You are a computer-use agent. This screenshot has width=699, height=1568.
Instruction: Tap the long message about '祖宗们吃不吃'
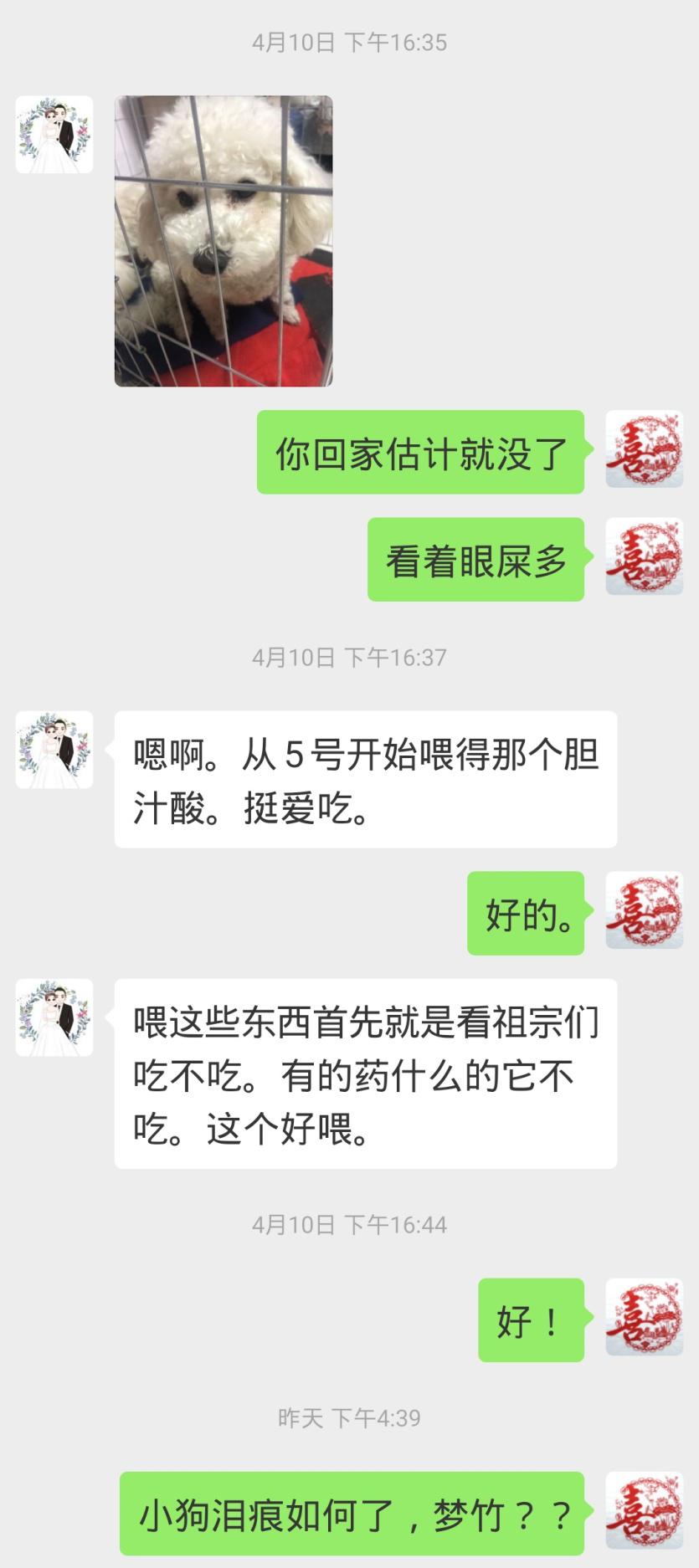click(364, 1076)
